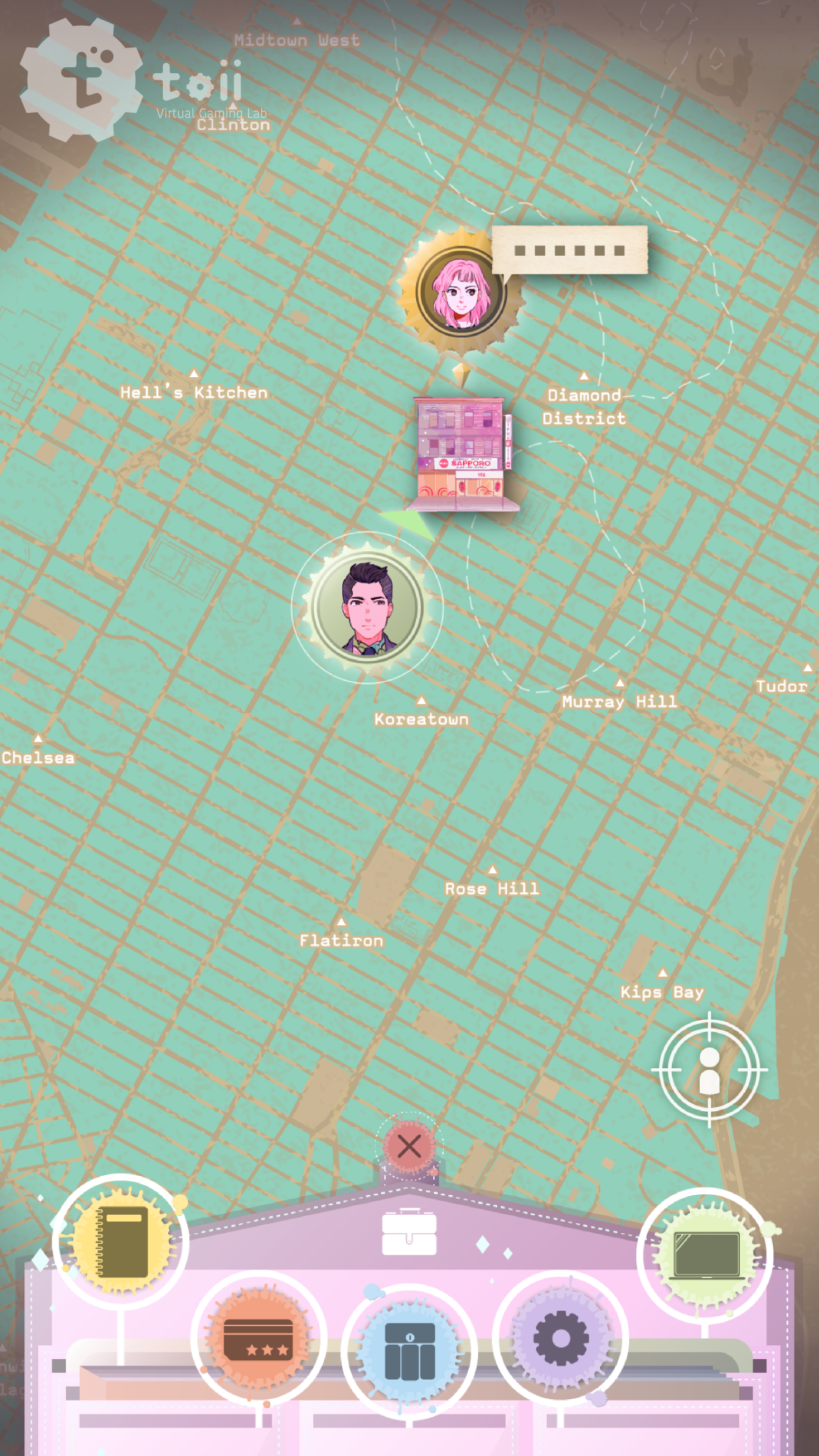Tap the briefcase inventory icon
This screenshot has width=819, height=1456.
click(x=409, y=1231)
